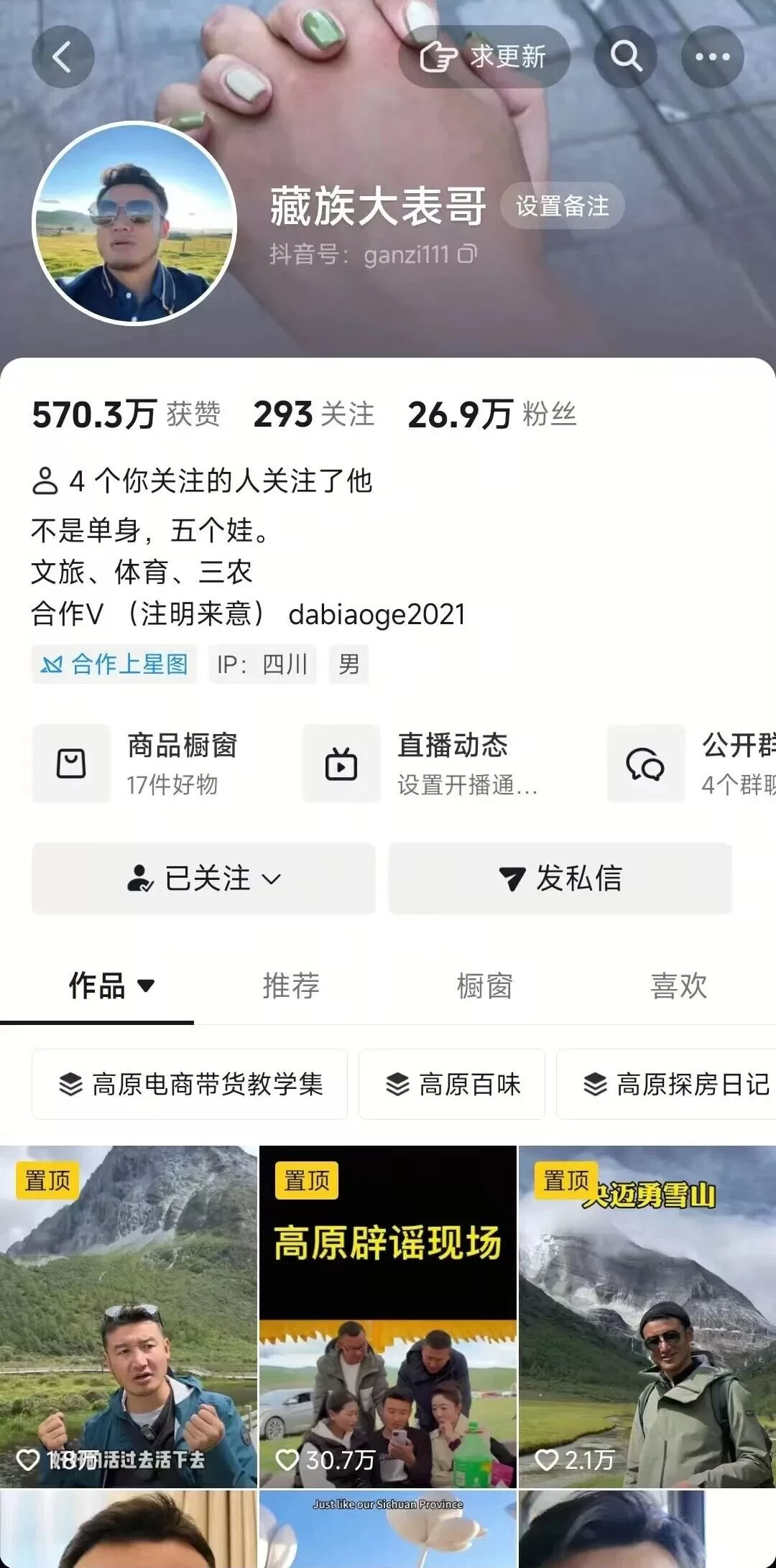776x1568 pixels.
Task: Open the 合作上星图 link
Action: 115,664
